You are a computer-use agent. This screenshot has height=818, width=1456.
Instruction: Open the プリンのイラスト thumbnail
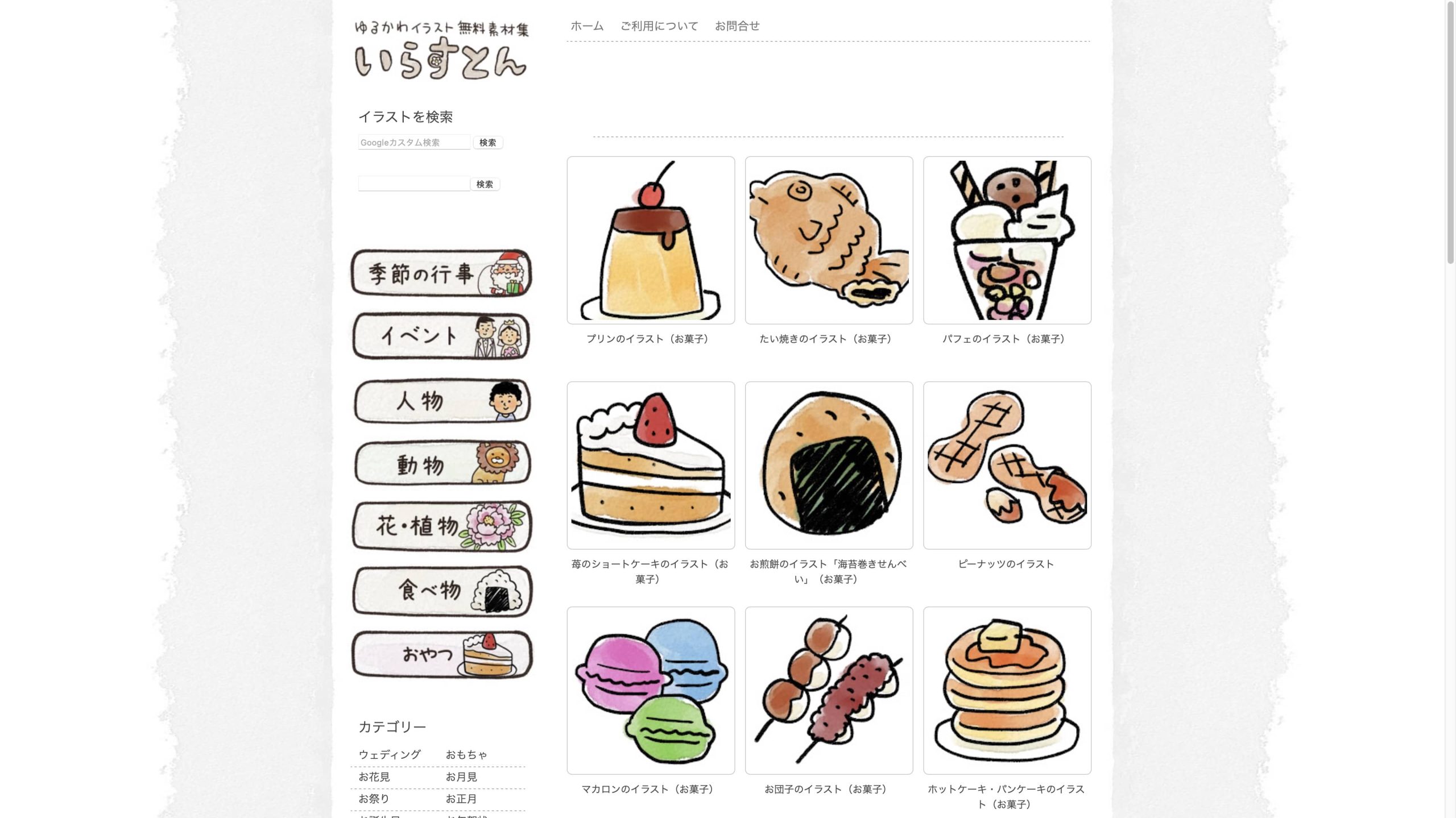click(650, 240)
